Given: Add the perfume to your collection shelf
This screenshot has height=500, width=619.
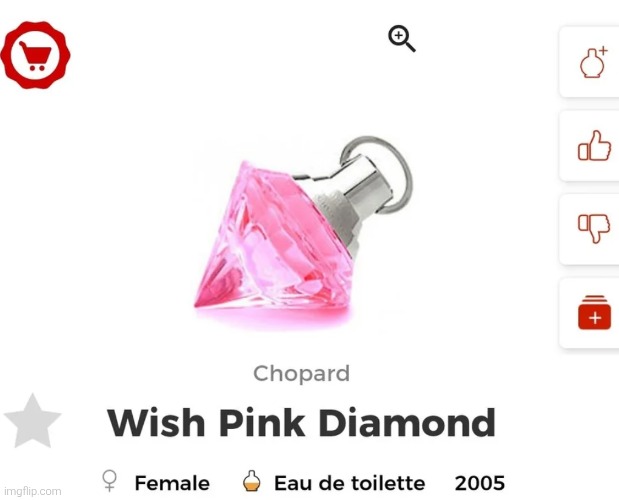Looking at the screenshot, I should pyautogui.click(x=593, y=313).
